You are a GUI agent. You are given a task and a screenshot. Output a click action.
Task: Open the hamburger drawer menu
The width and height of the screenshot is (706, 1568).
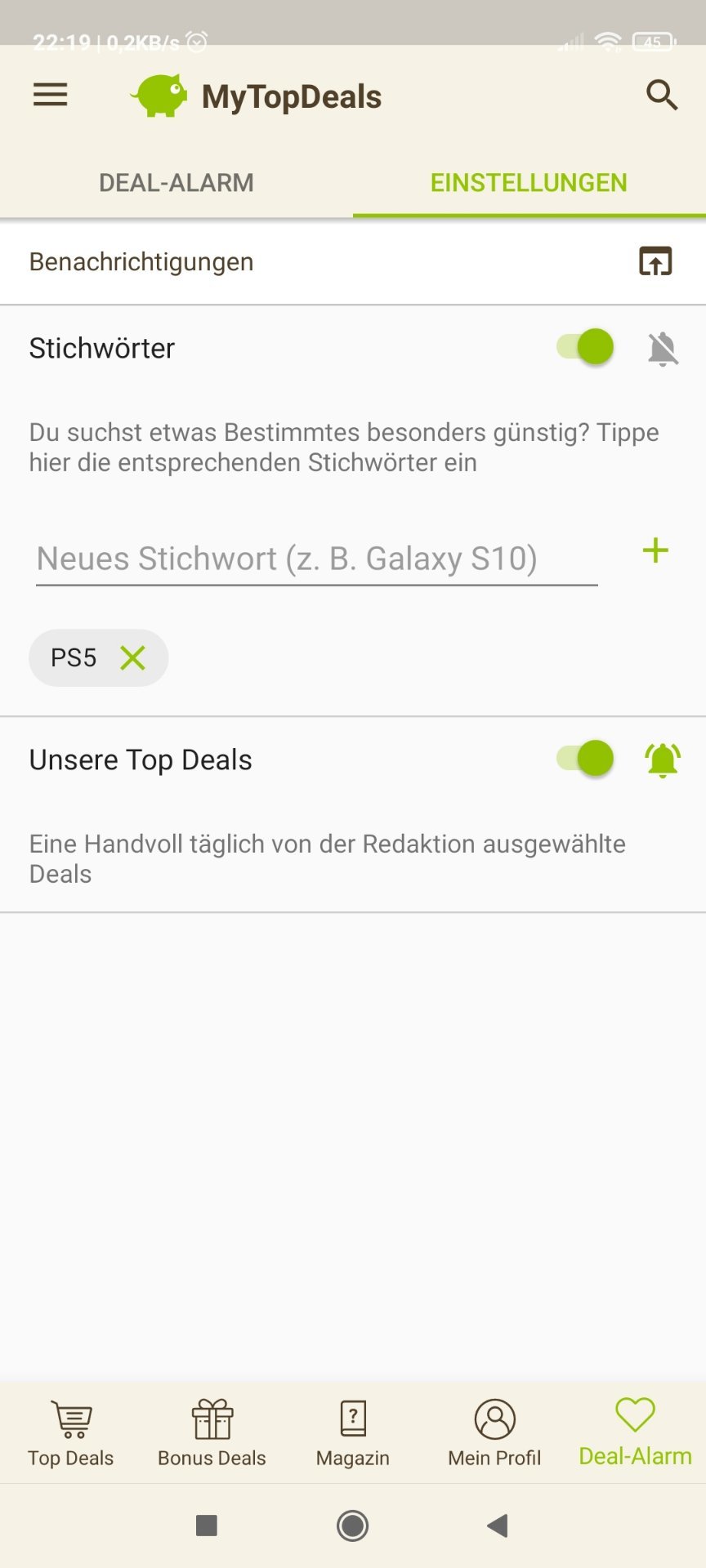coord(50,96)
